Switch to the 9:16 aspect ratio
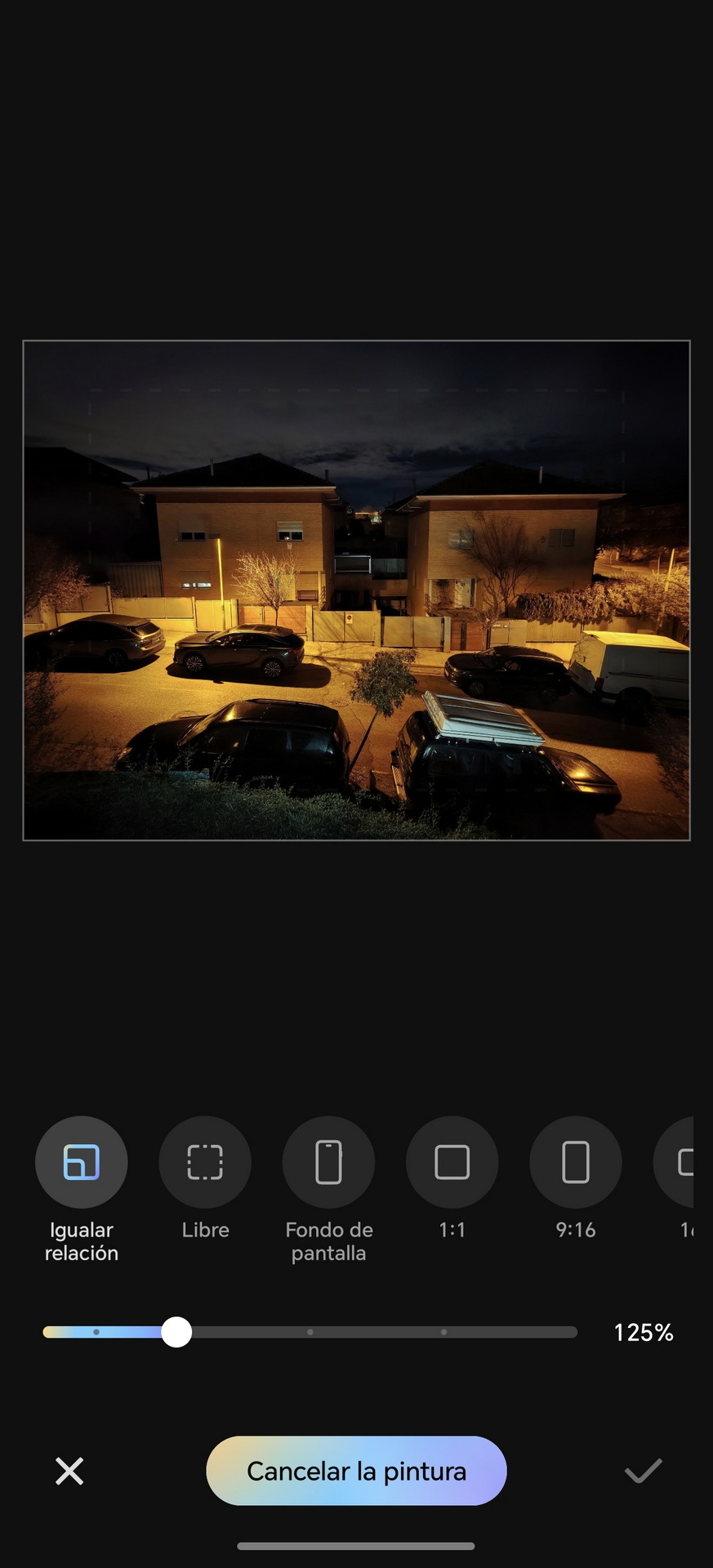 pos(575,1162)
